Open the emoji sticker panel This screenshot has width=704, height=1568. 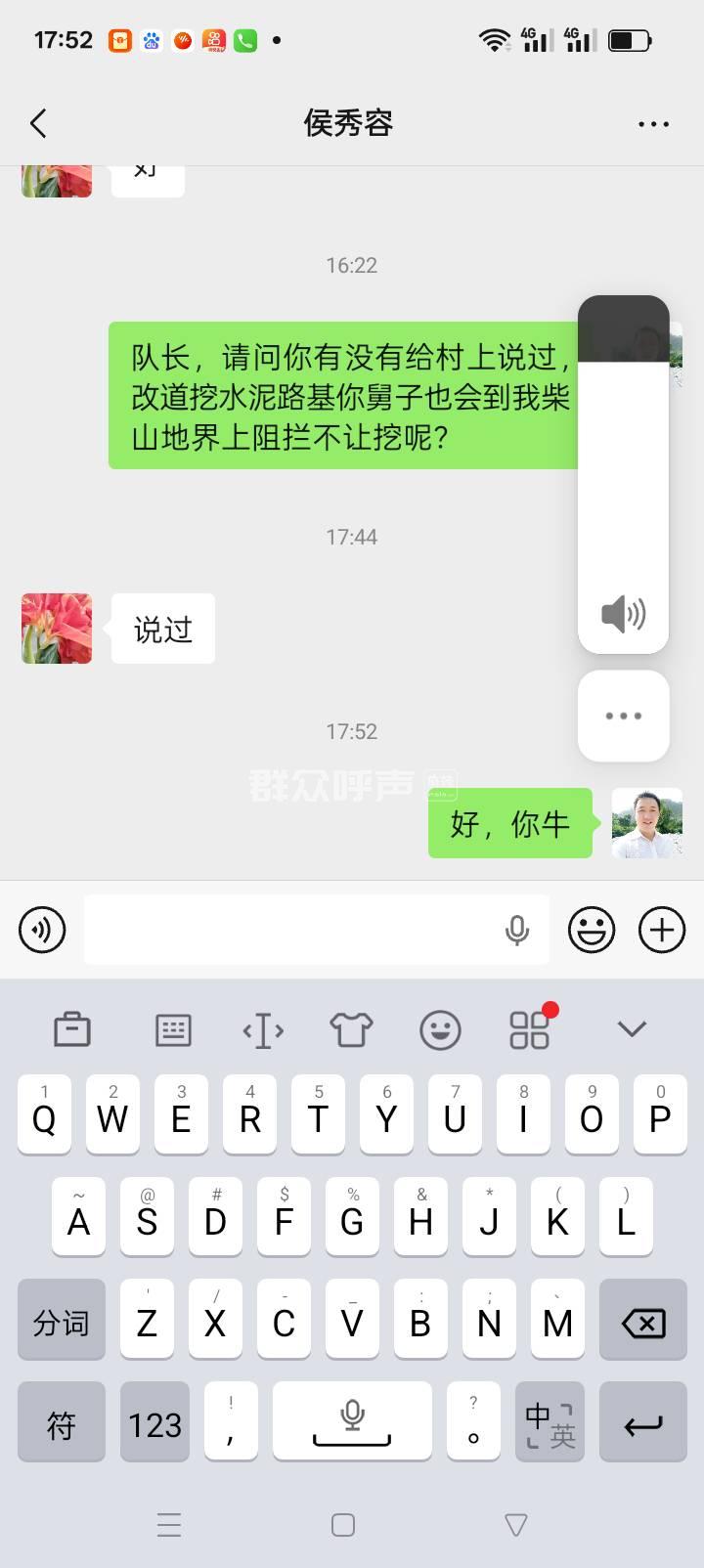click(592, 930)
